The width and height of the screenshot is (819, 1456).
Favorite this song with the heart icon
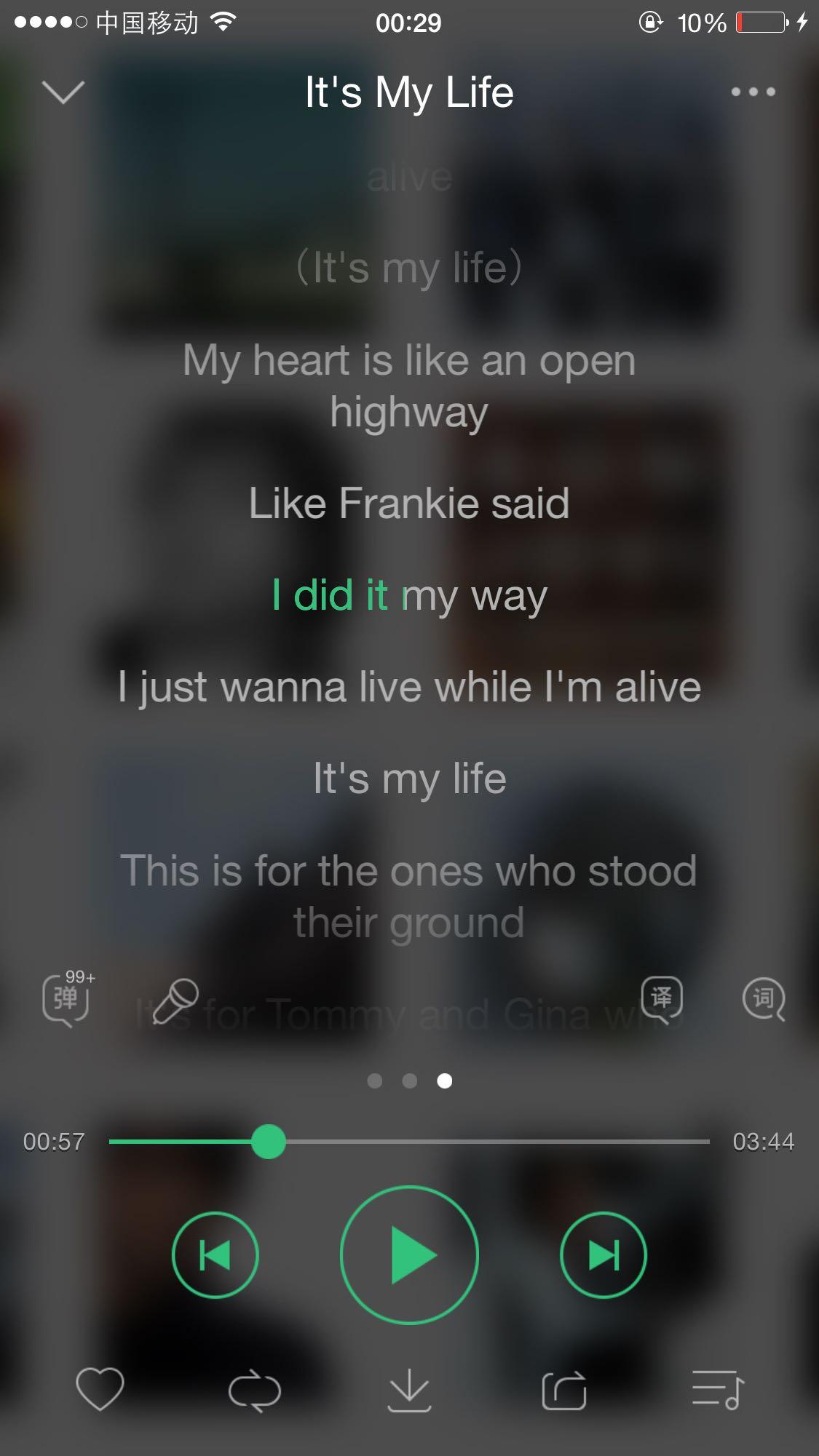click(100, 1388)
